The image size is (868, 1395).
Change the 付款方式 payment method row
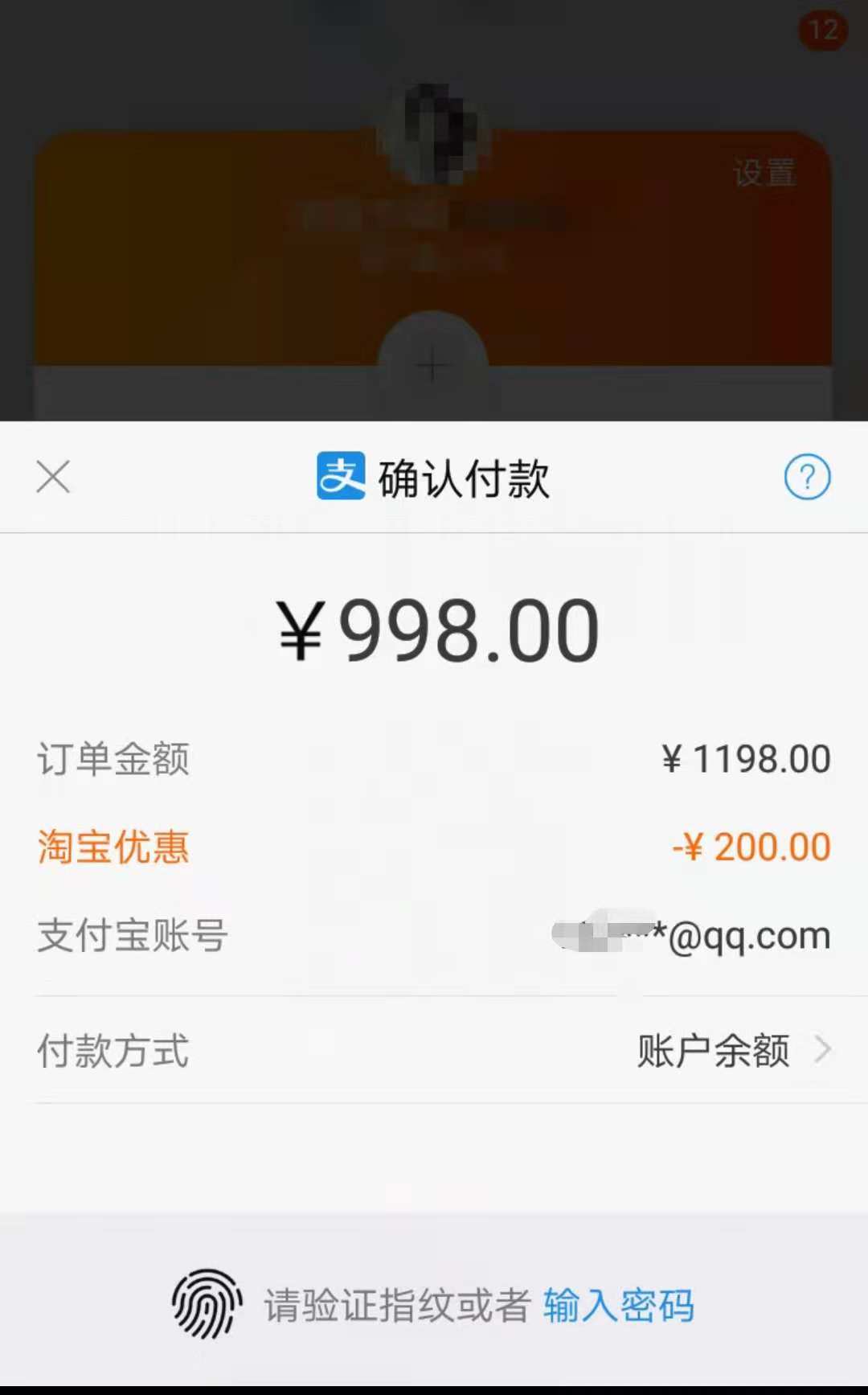click(434, 1050)
